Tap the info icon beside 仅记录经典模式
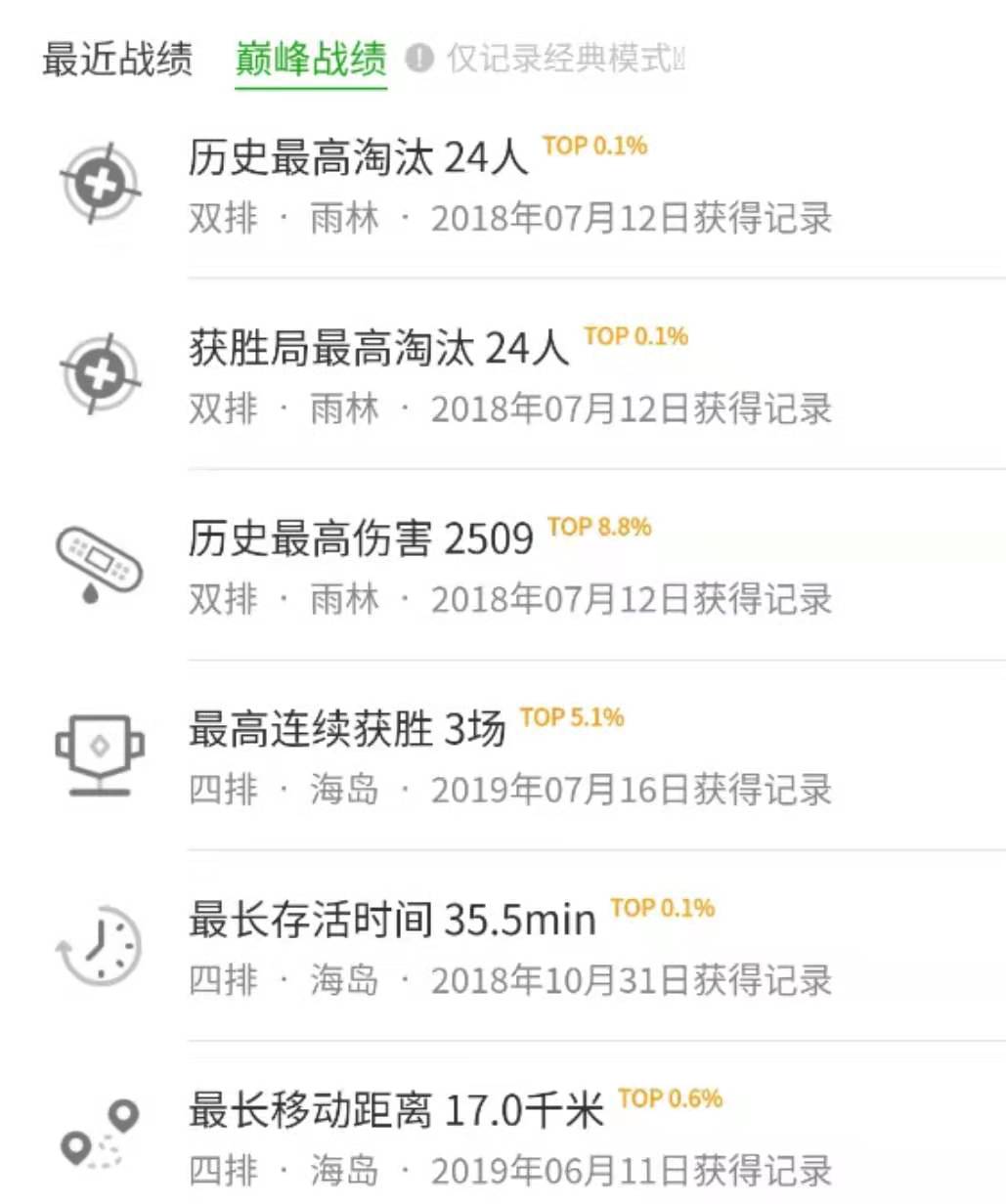 (x=419, y=59)
